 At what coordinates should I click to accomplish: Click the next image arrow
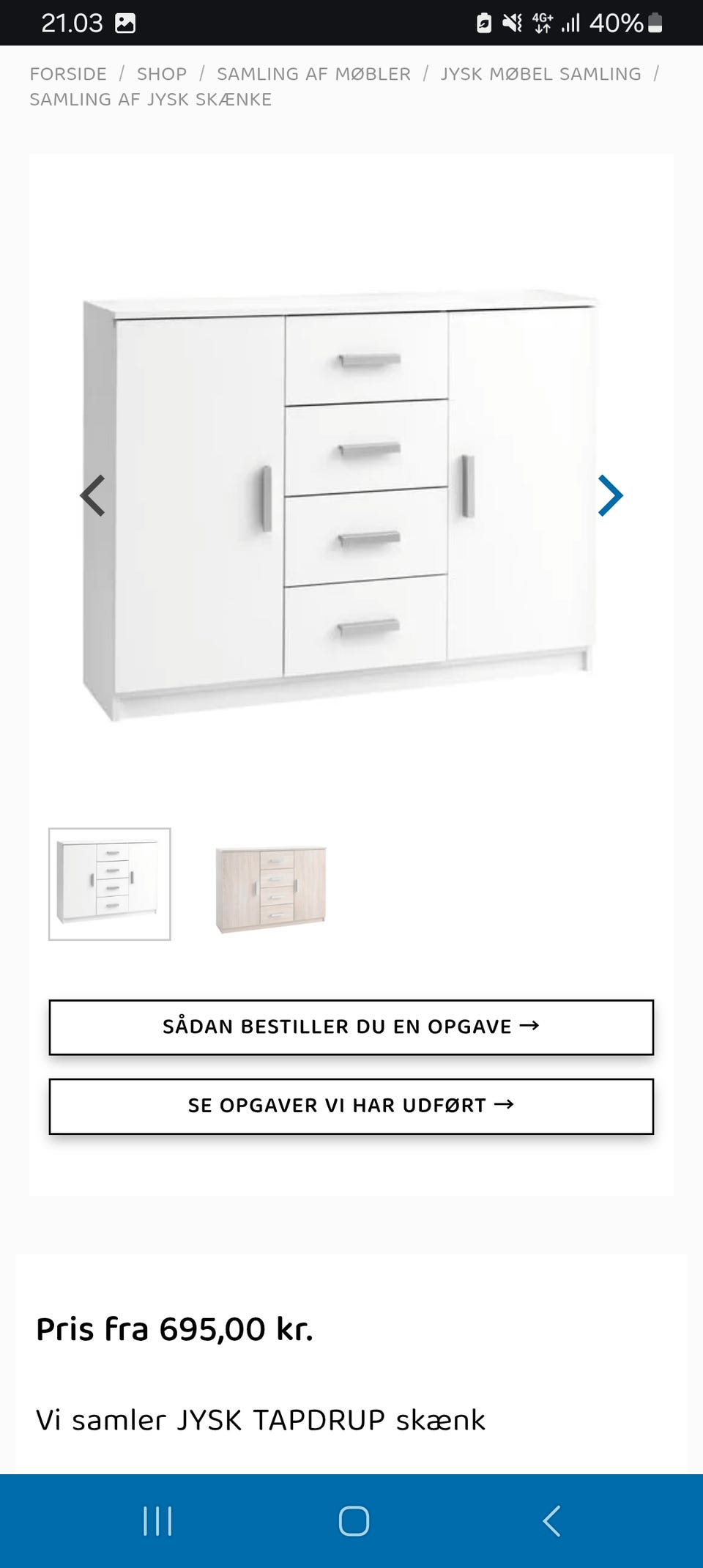point(610,497)
